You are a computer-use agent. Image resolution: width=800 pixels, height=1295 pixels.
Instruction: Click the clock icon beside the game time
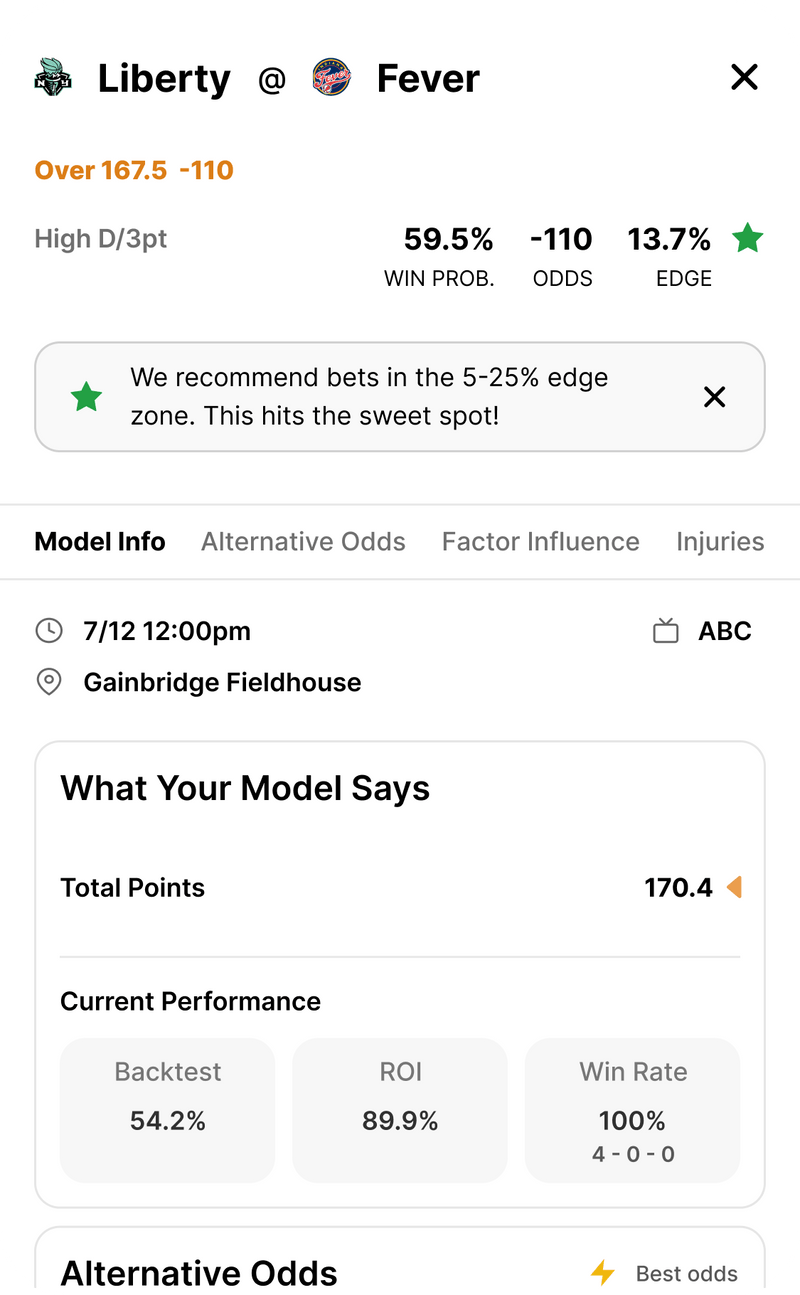click(x=49, y=631)
